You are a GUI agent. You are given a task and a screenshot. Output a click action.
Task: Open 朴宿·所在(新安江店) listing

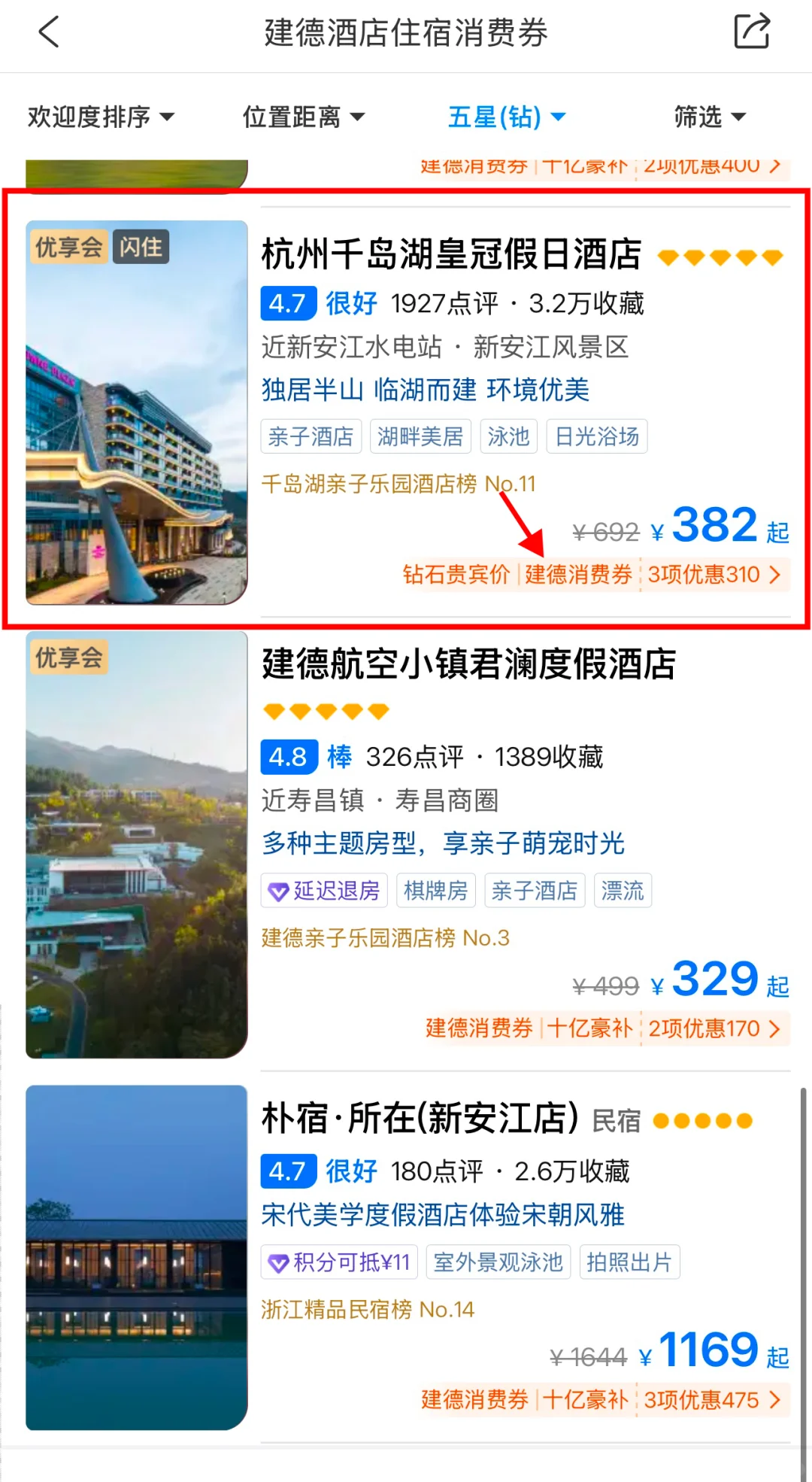coord(420,1119)
